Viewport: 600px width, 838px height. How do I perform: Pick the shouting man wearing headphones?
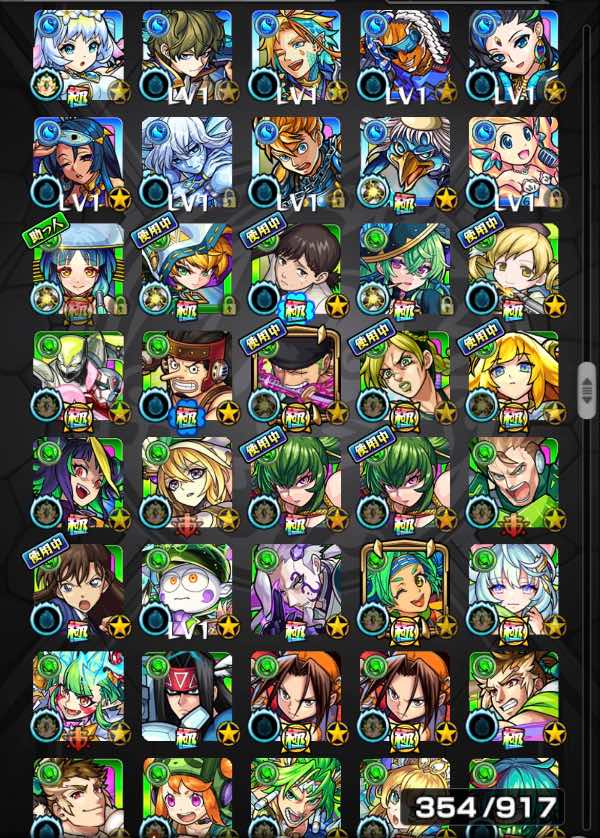(x=513, y=482)
